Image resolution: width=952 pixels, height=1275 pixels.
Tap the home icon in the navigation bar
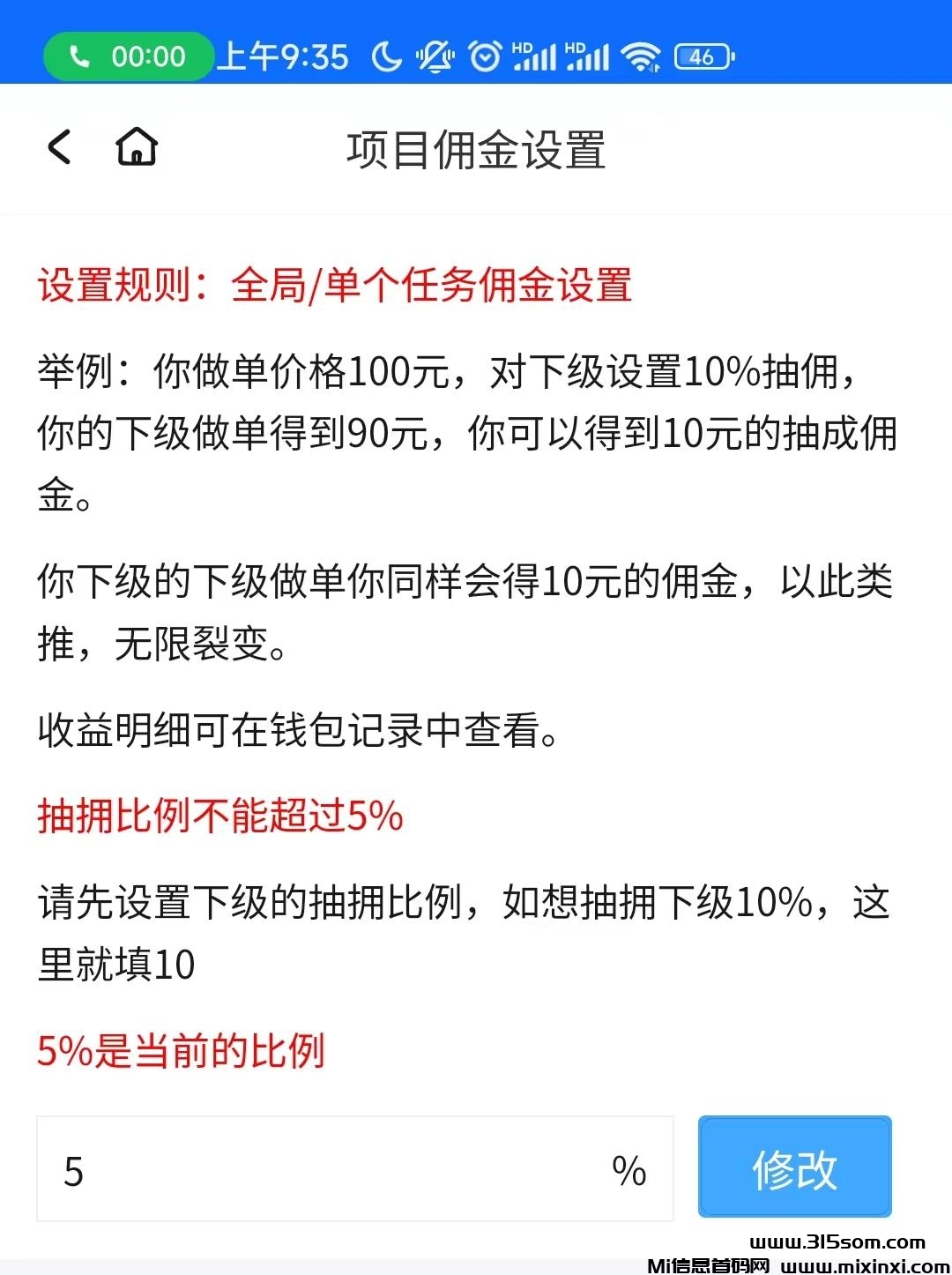pos(137,147)
